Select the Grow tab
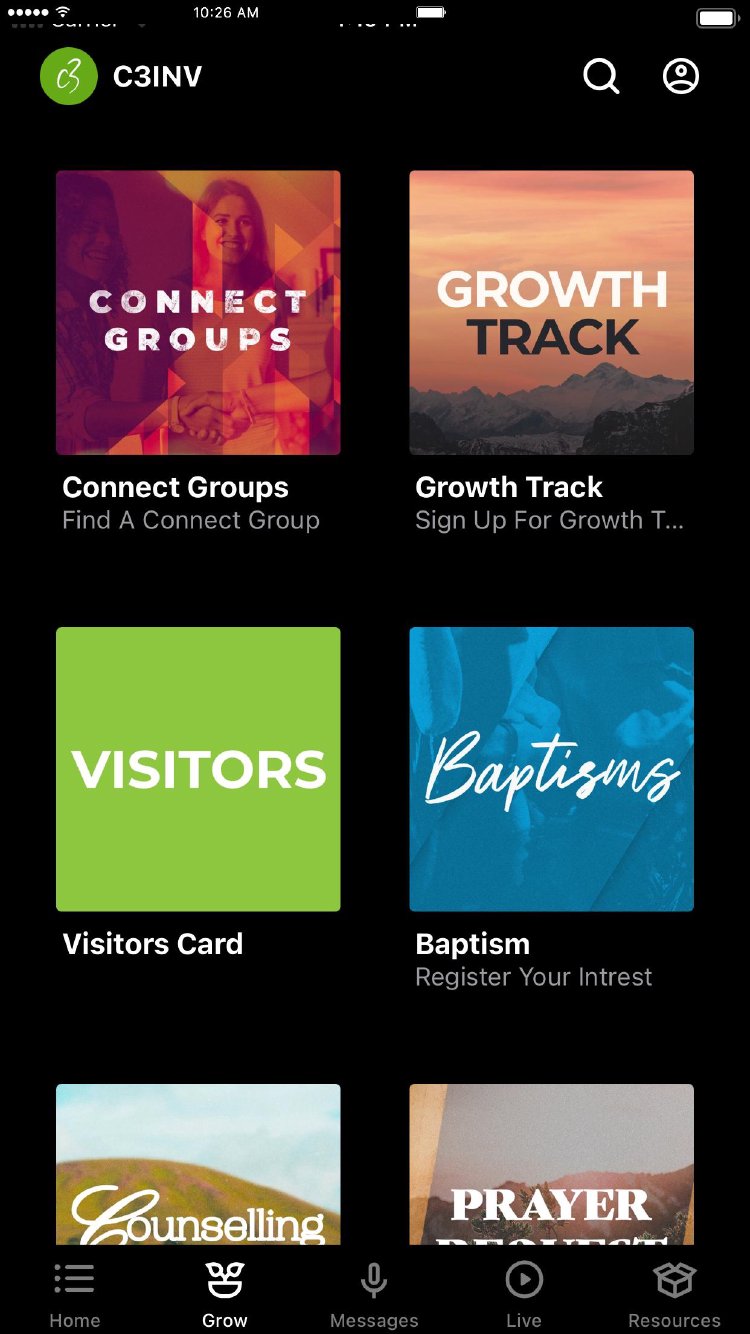 point(225,1294)
